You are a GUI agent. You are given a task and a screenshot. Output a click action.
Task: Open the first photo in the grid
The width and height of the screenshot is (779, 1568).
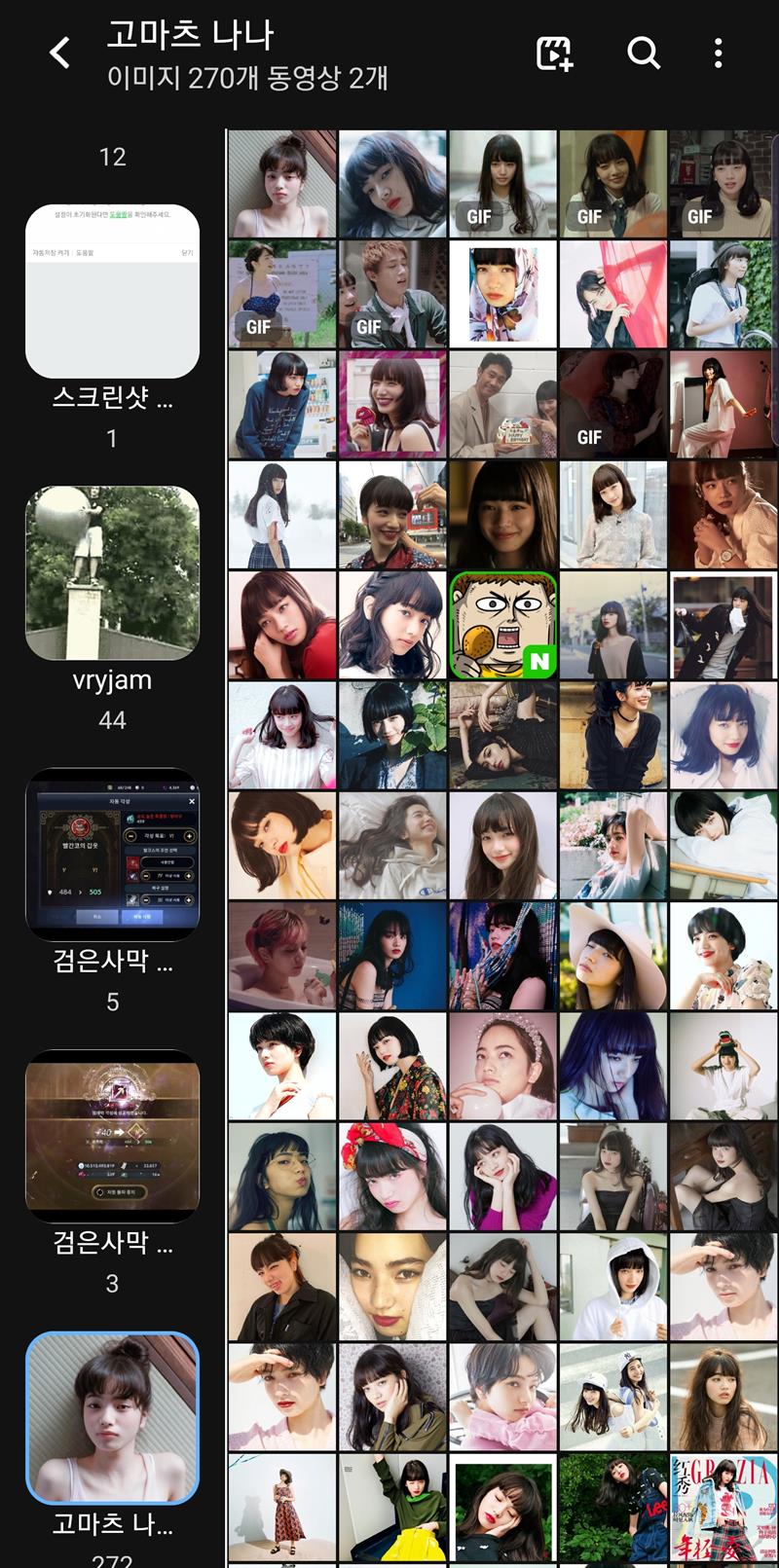(x=282, y=184)
